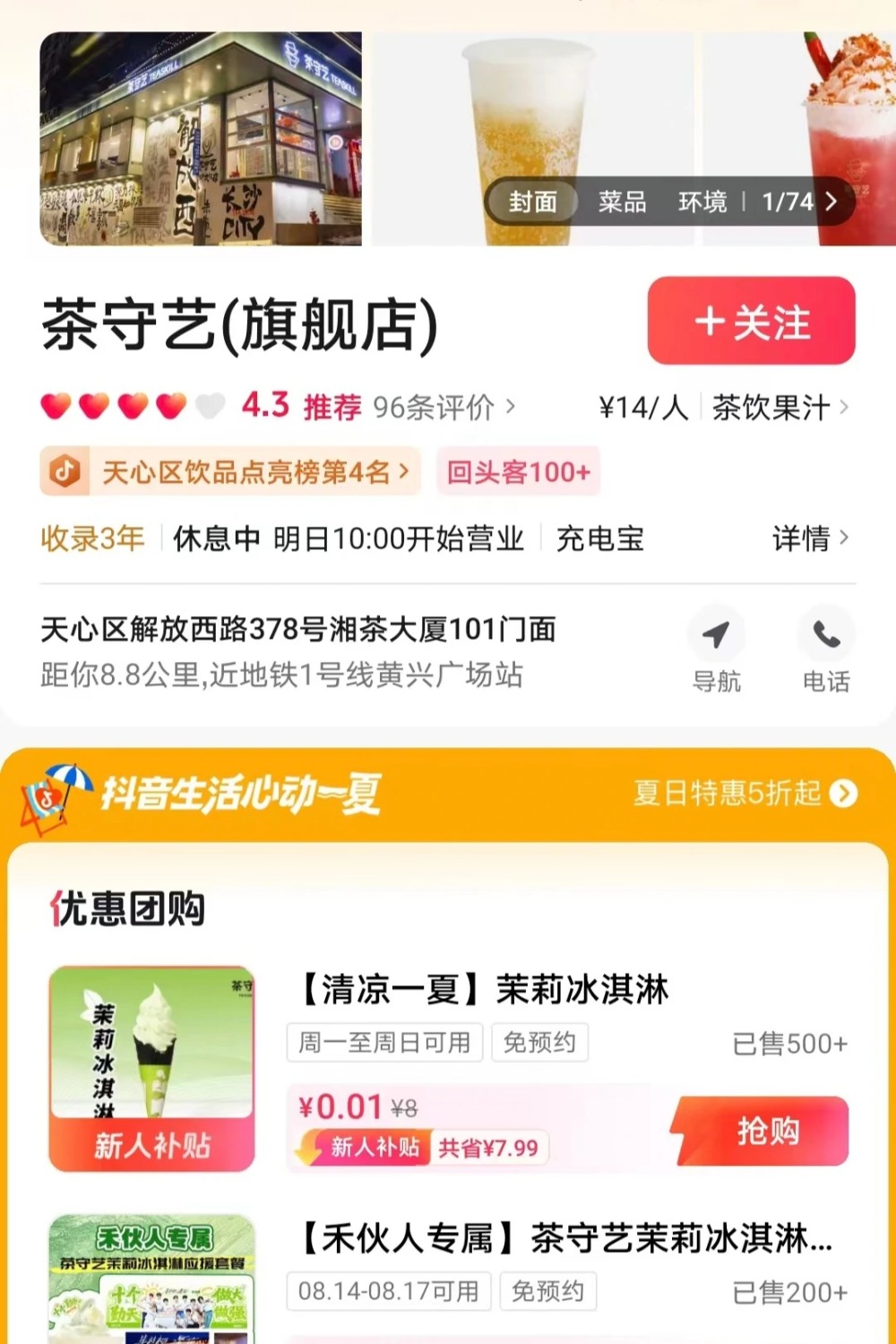Call the store via 电话
The width and height of the screenshot is (896, 1344).
click(825, 651)
